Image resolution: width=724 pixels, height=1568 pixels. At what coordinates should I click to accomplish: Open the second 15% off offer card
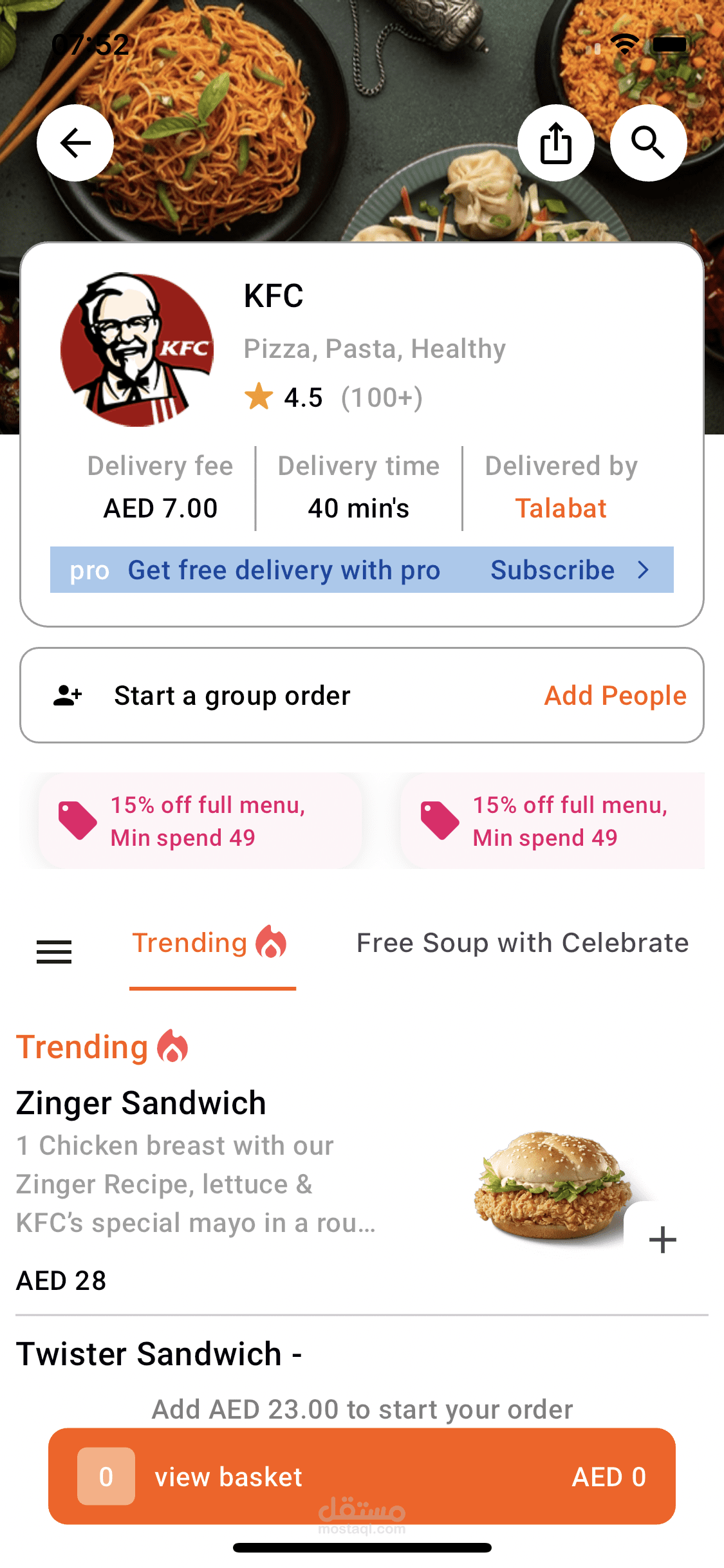tap(552, 821)
